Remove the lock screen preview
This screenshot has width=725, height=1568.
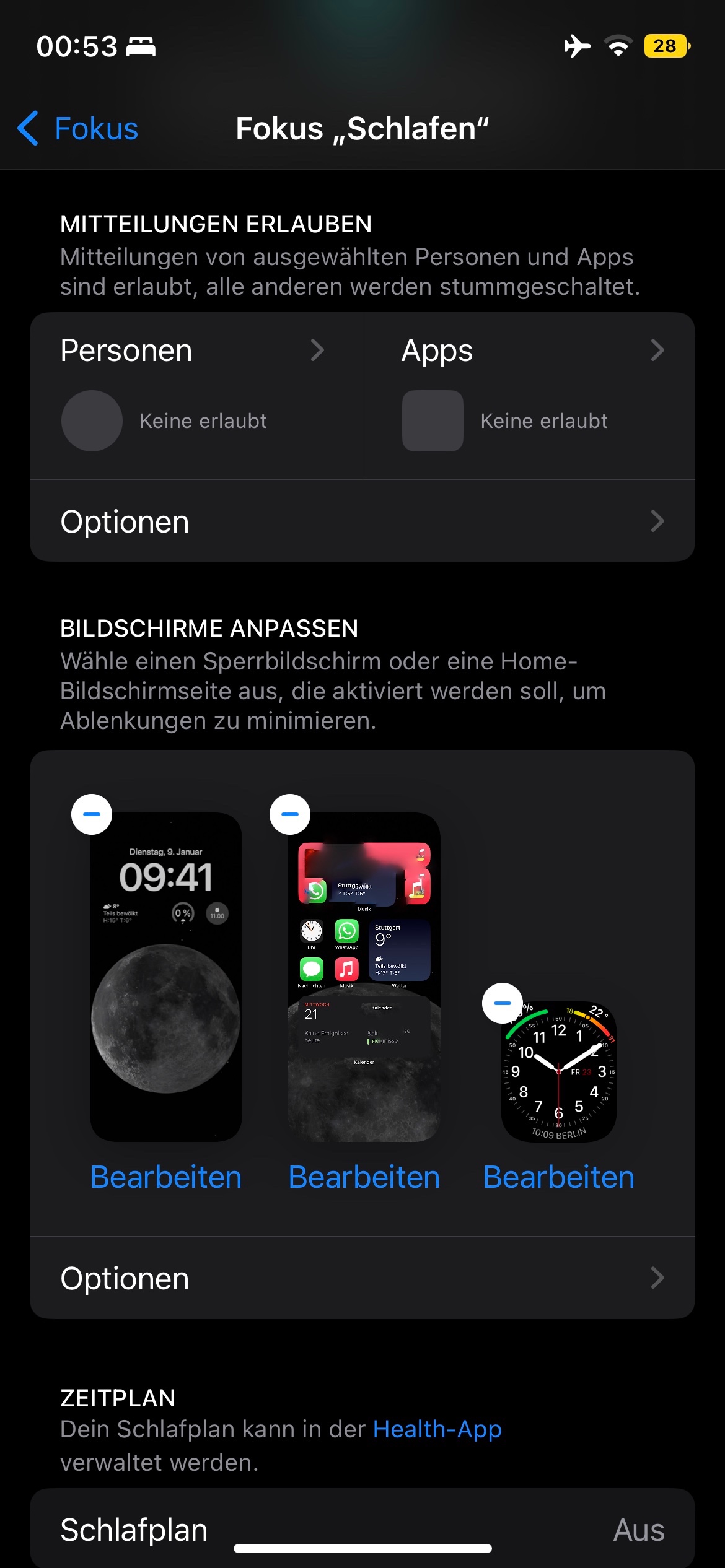(92, 814)
